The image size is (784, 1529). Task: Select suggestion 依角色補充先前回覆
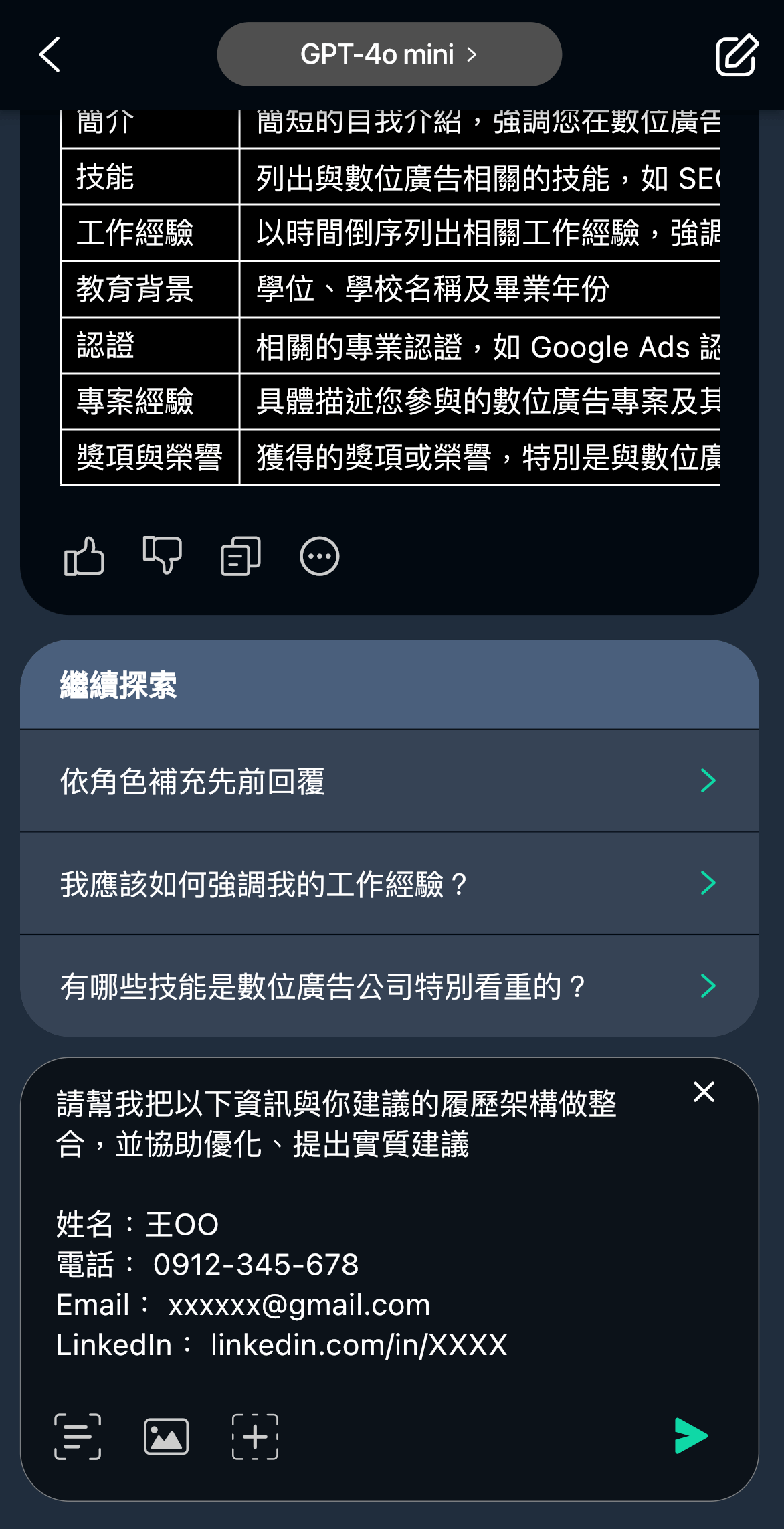pyautogui.click(x=389, y=781)
